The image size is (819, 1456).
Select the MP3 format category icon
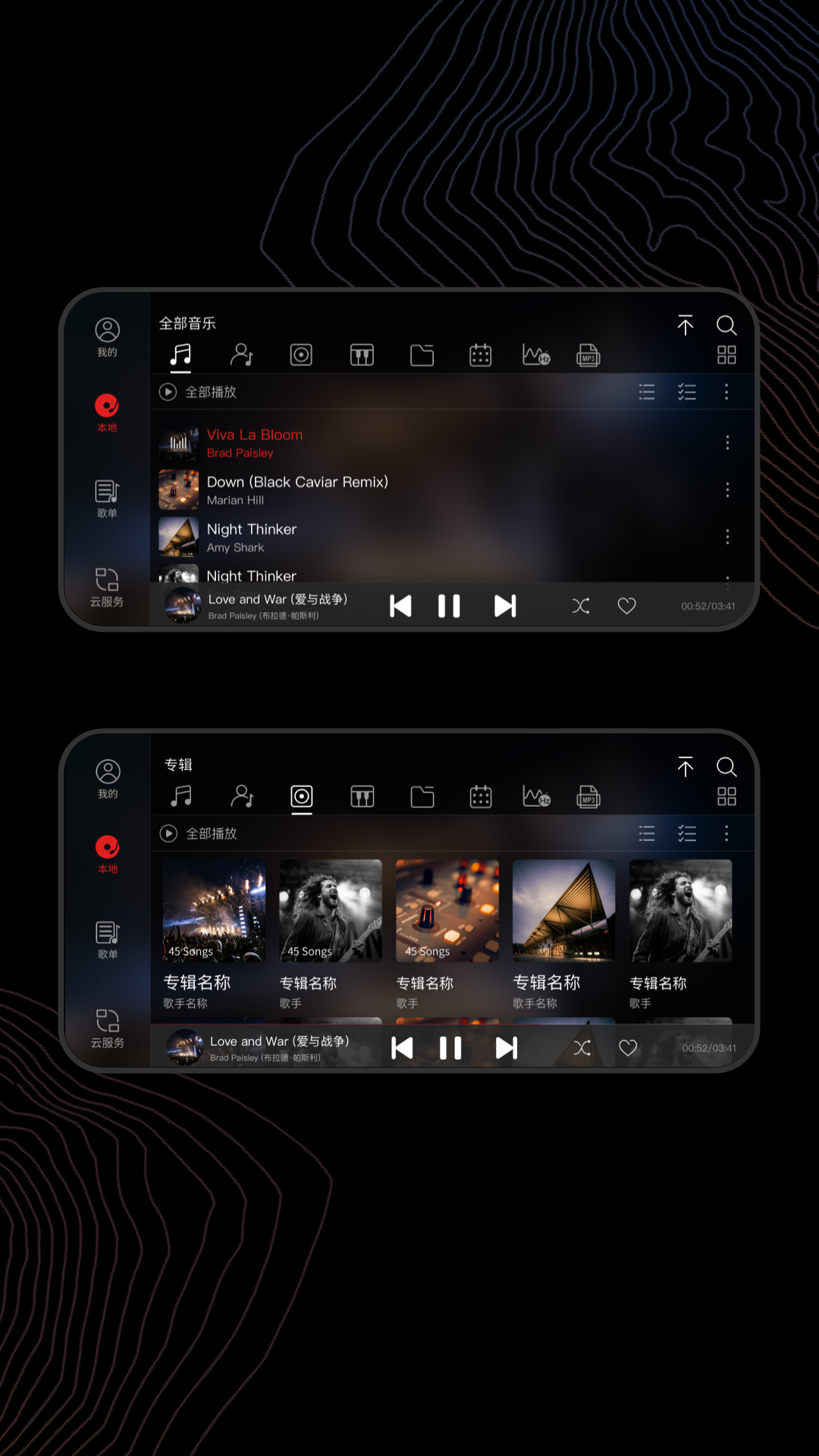point(588,354)
